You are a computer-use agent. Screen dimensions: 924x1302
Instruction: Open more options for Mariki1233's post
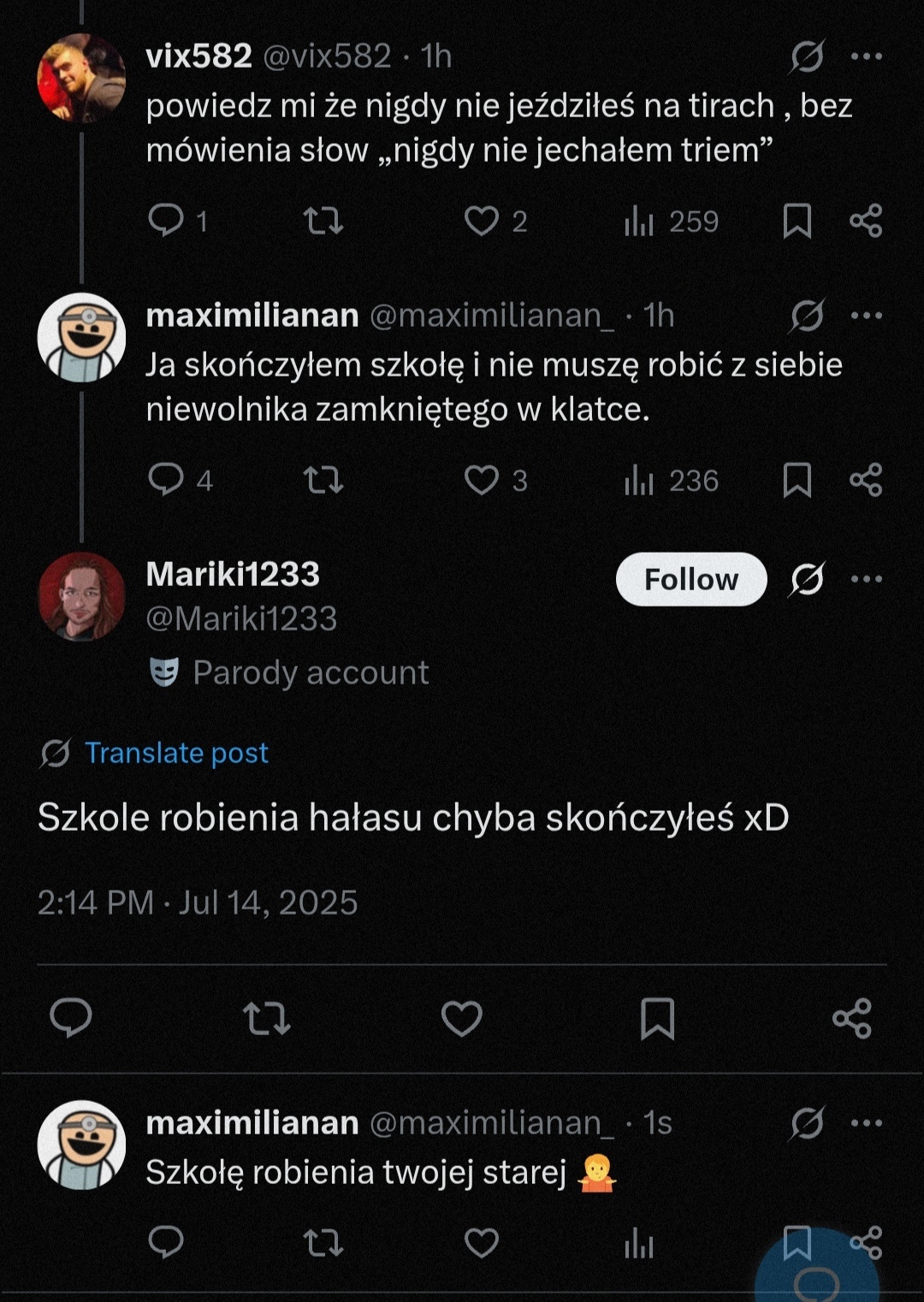(868, 578)
